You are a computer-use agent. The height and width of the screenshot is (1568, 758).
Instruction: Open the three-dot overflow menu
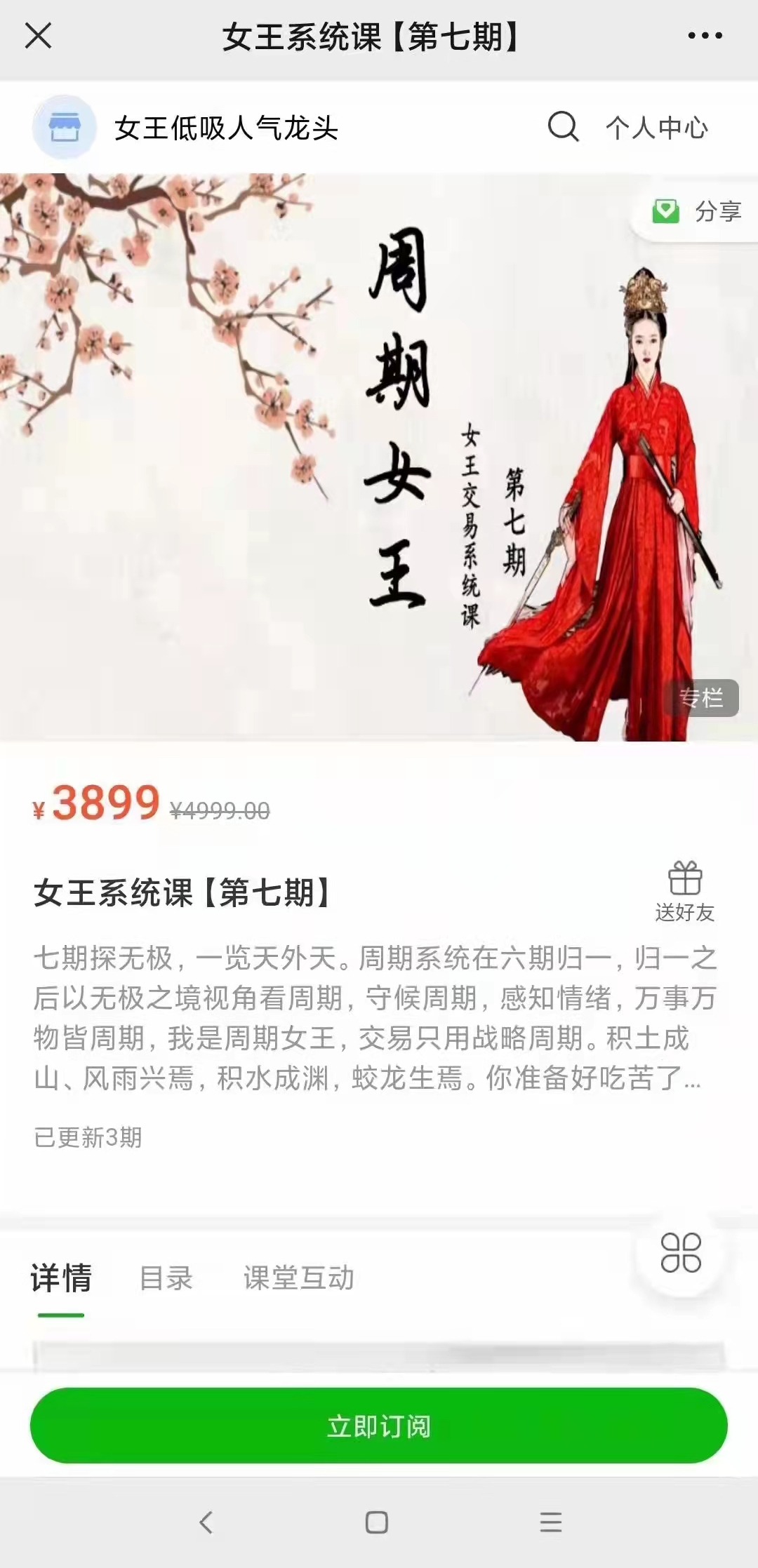coord(705,35)
